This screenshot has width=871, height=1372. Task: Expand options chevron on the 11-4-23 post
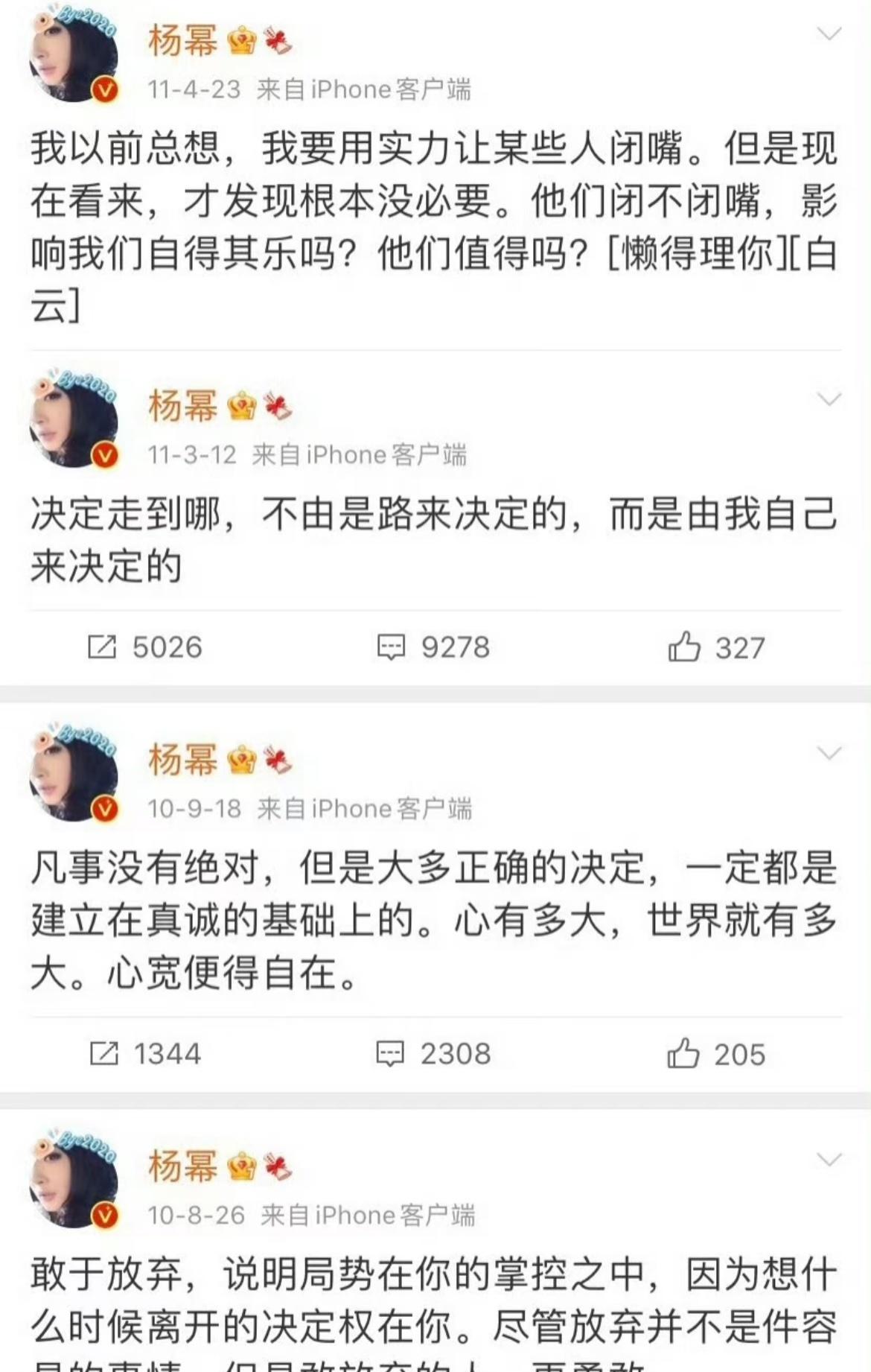[829, 34]
